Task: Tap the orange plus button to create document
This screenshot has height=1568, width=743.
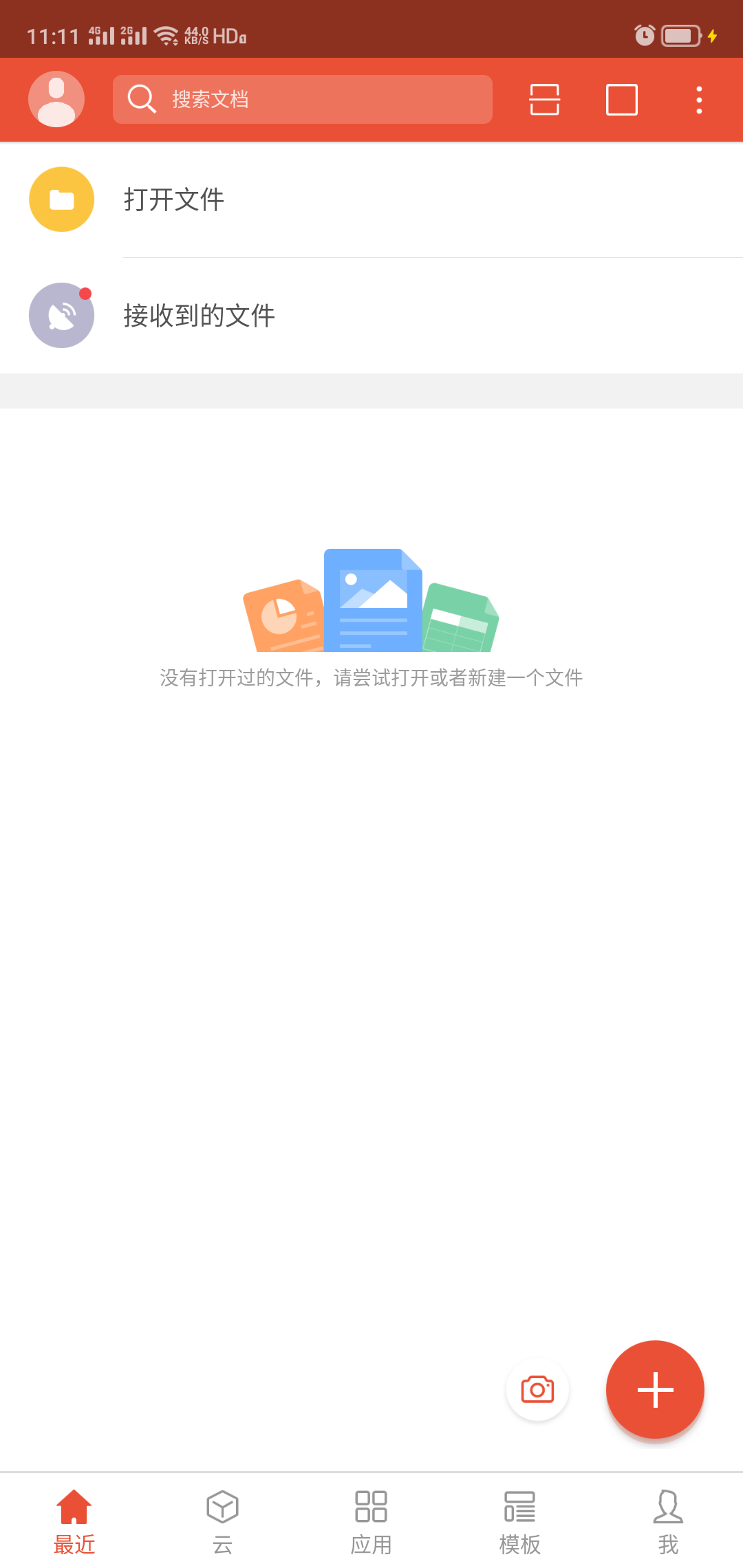Action: pos(654,1389)
